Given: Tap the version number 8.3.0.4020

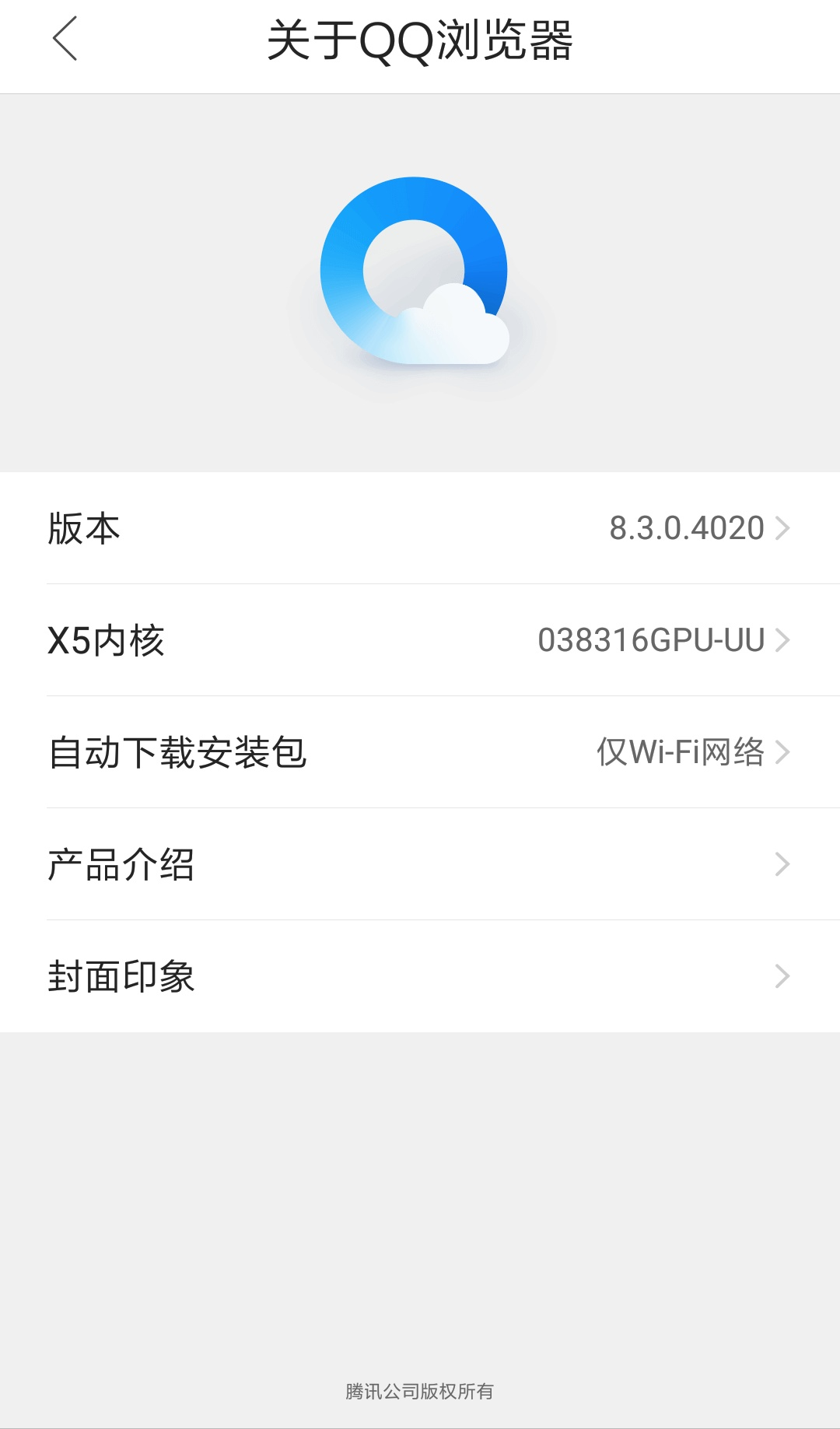Looking at the screenshot, I should coord(686,527).
